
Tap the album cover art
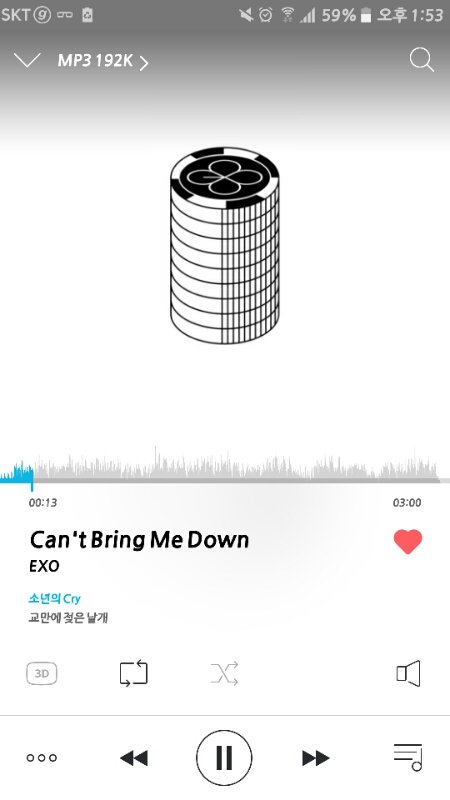click(x=225, y=245)
